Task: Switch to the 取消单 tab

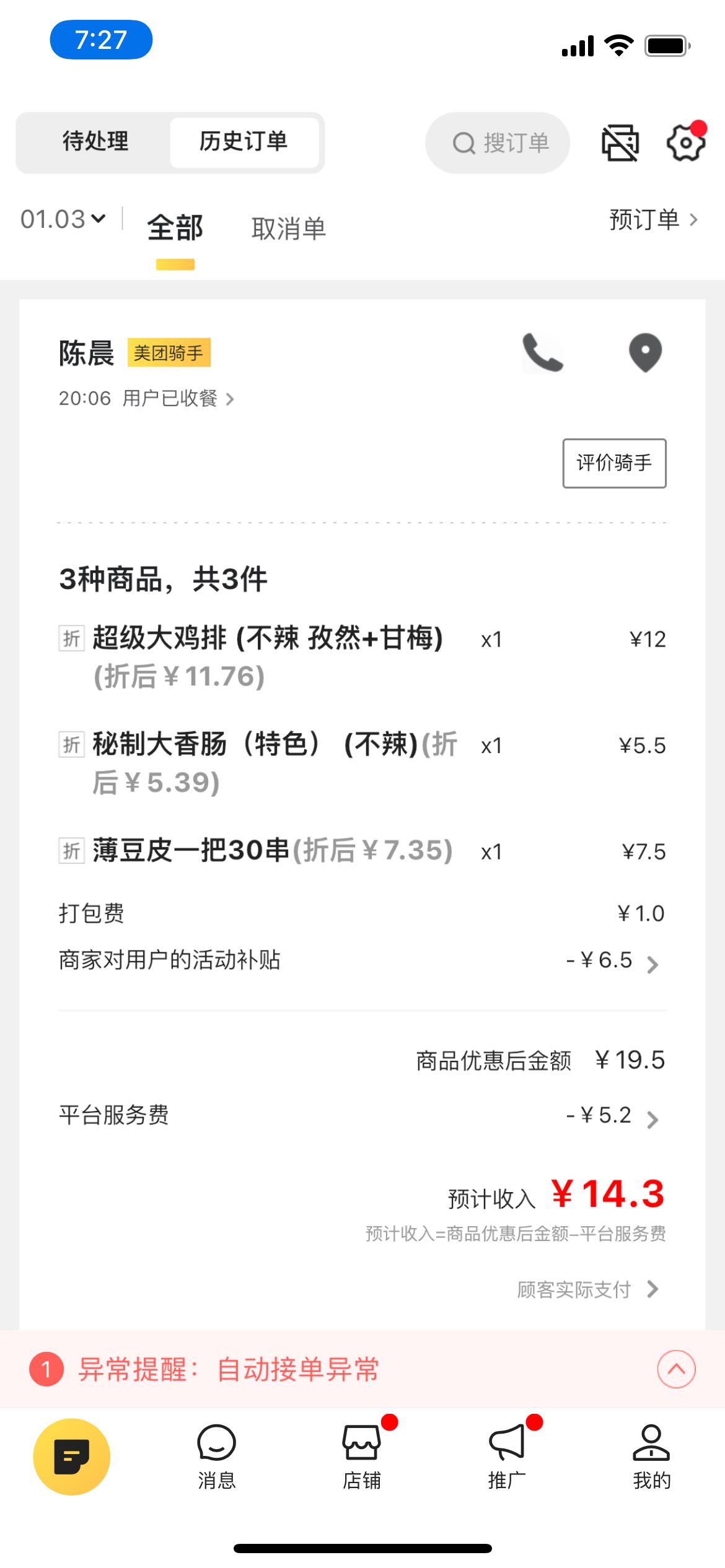Action: (289, 229)
